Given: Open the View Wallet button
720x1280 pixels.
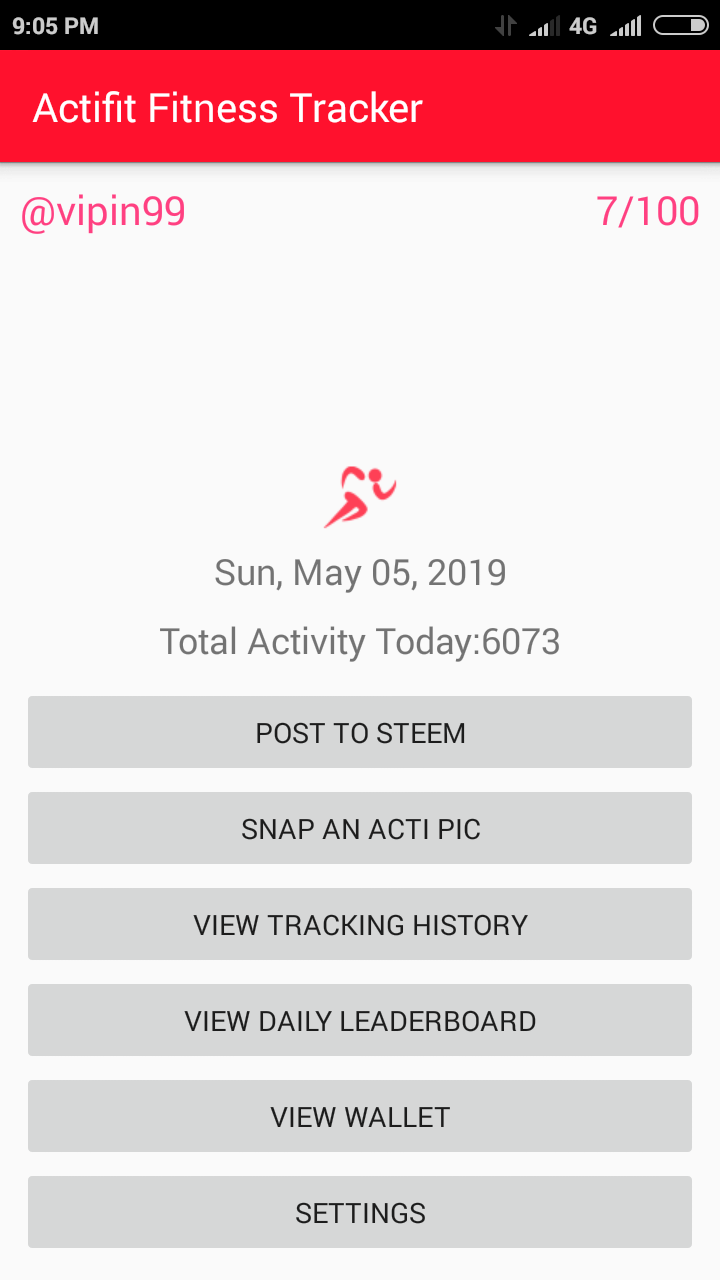Looking at the screenshot, I should pos(360,1116).
